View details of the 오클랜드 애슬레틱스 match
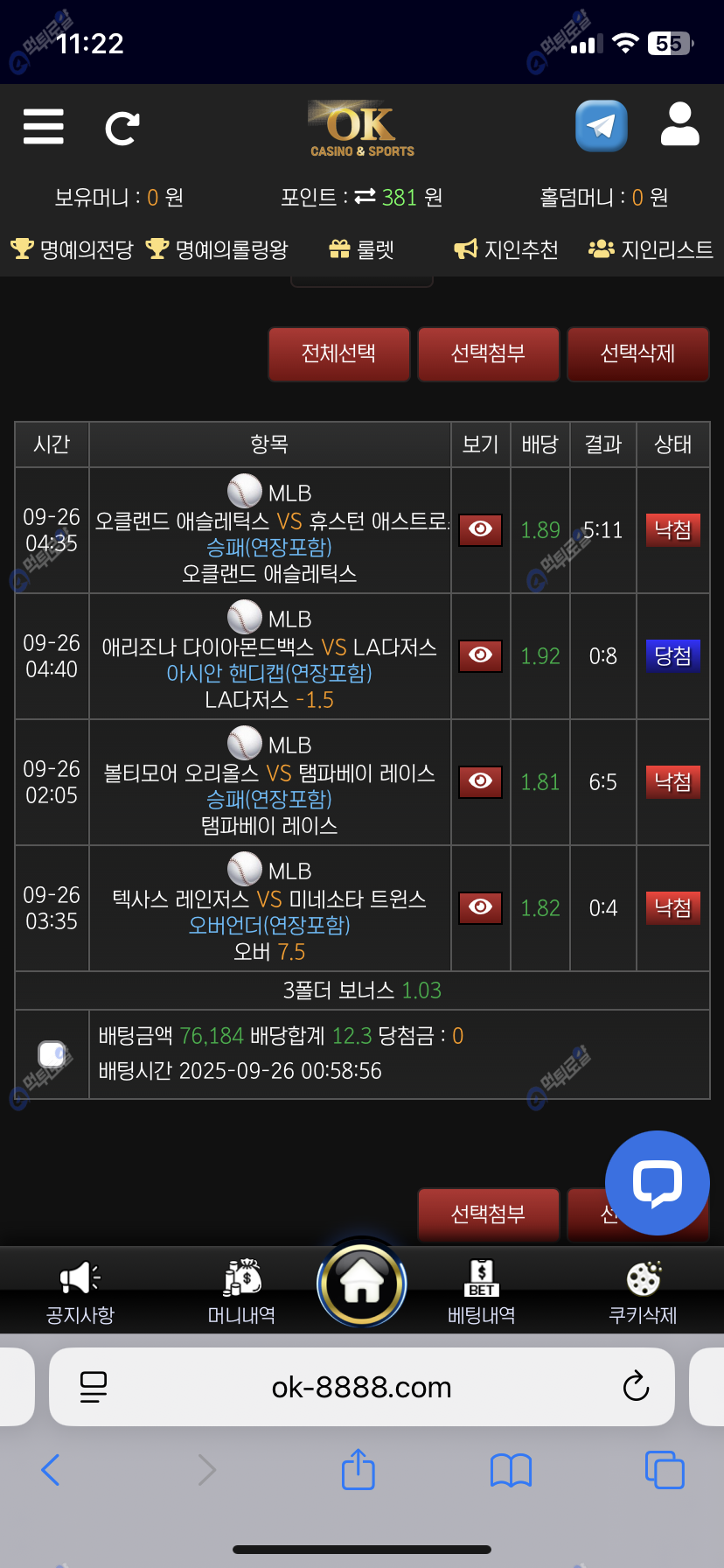724x1568 pixels. point(480,530)
